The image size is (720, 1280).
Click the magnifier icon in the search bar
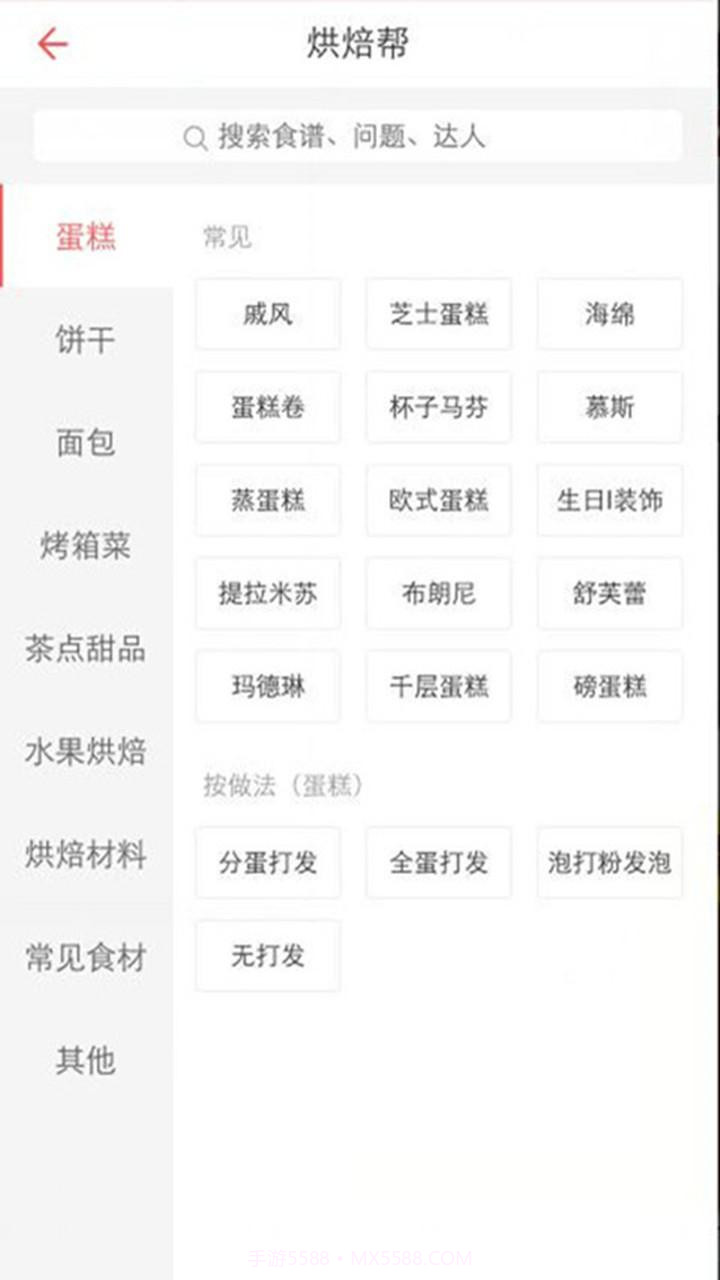(194, 137)
